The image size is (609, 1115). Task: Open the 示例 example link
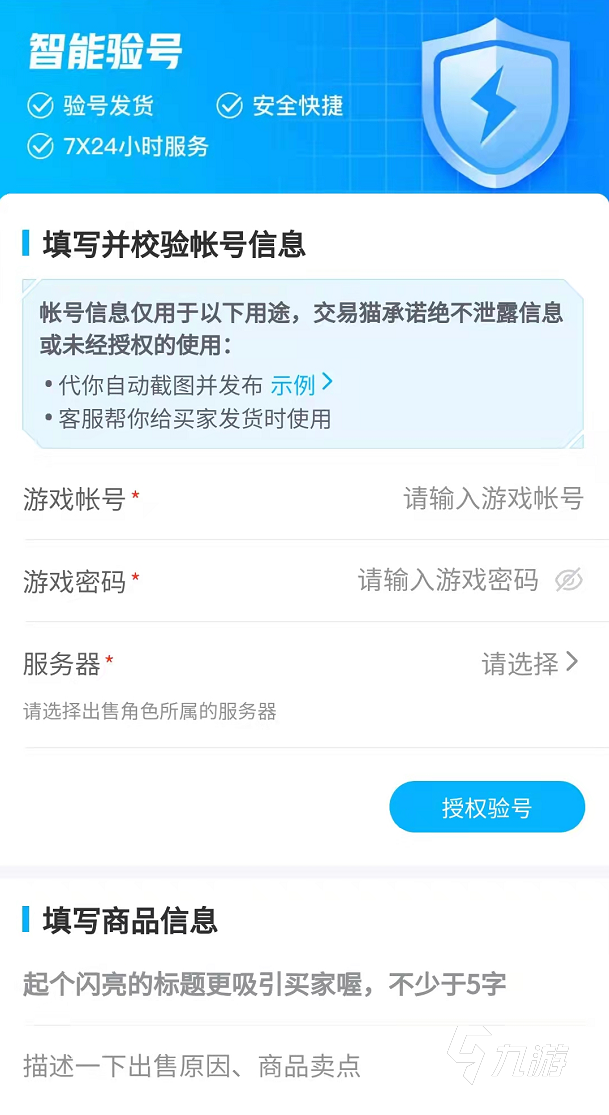coord(301,385)
